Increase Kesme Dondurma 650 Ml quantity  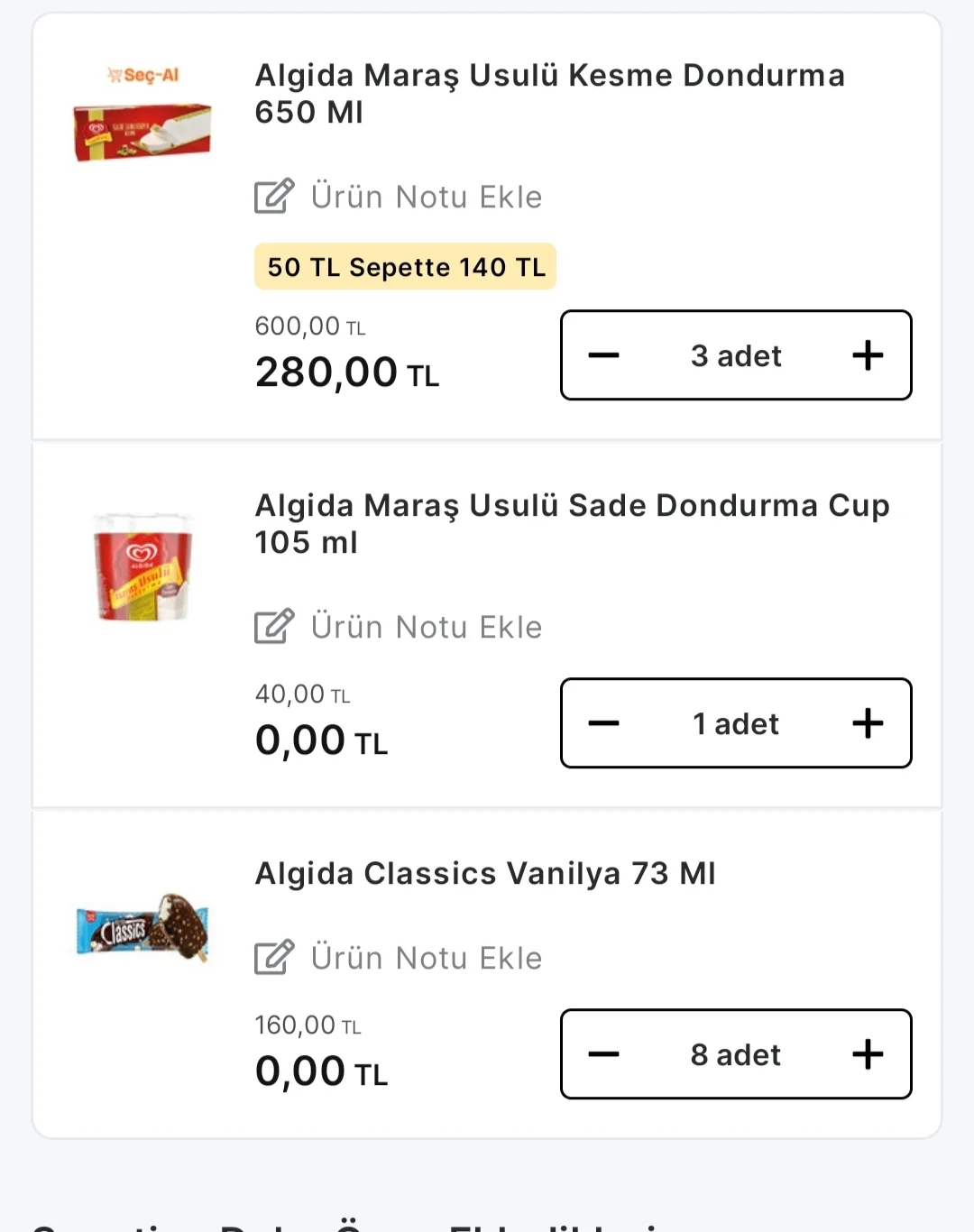(x=868, y=355)
